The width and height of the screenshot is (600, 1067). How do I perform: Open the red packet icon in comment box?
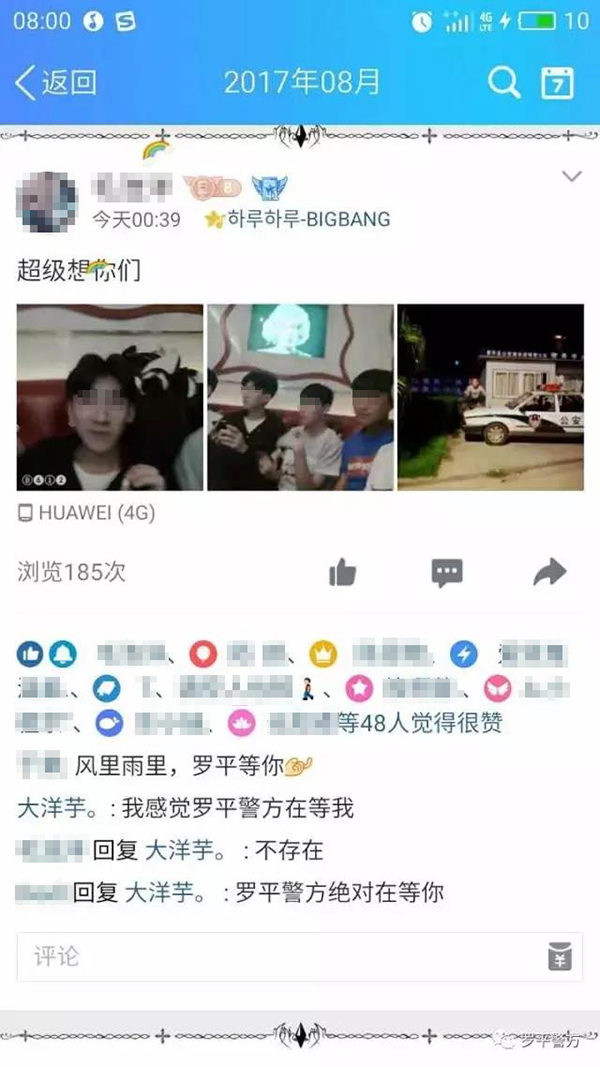tap(560, 957)
